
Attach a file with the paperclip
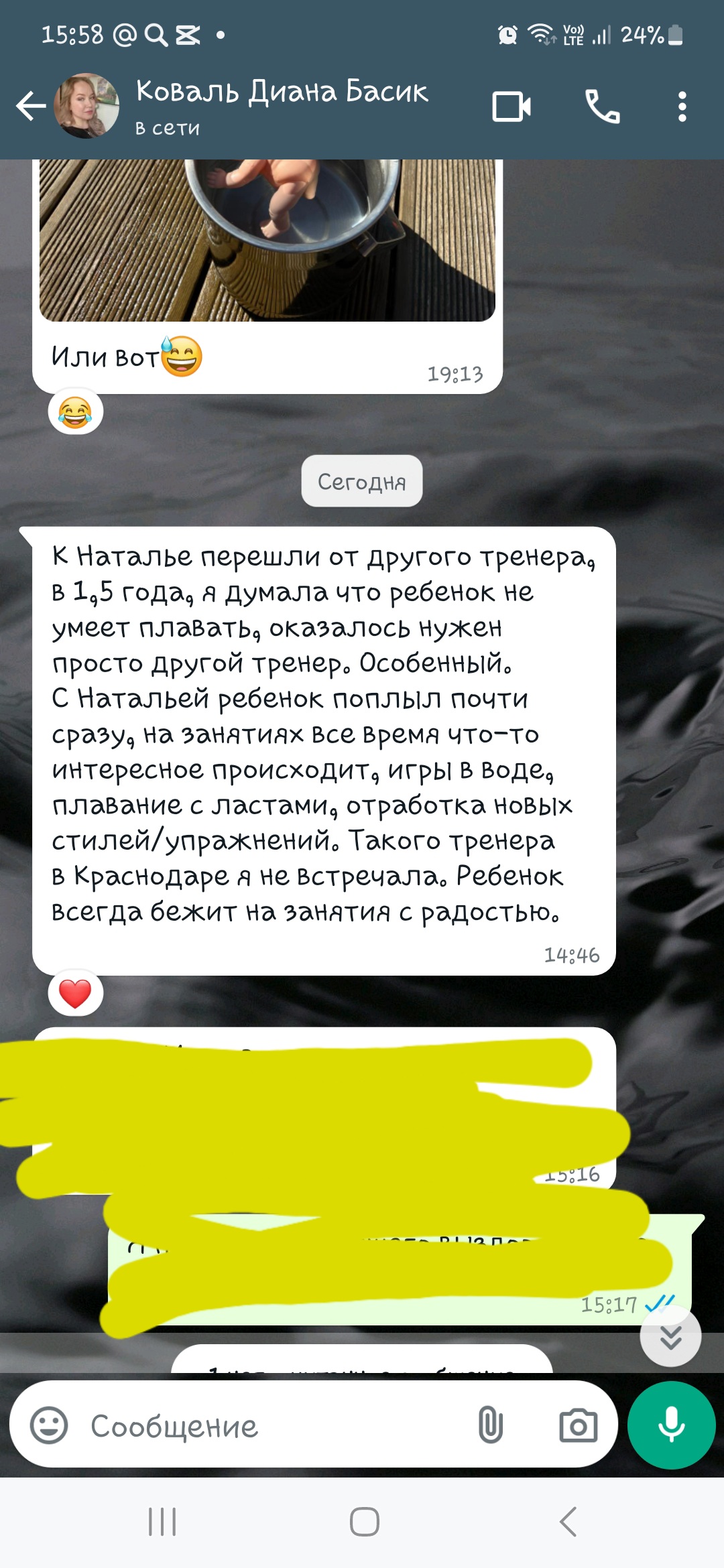pos(490,1425)
